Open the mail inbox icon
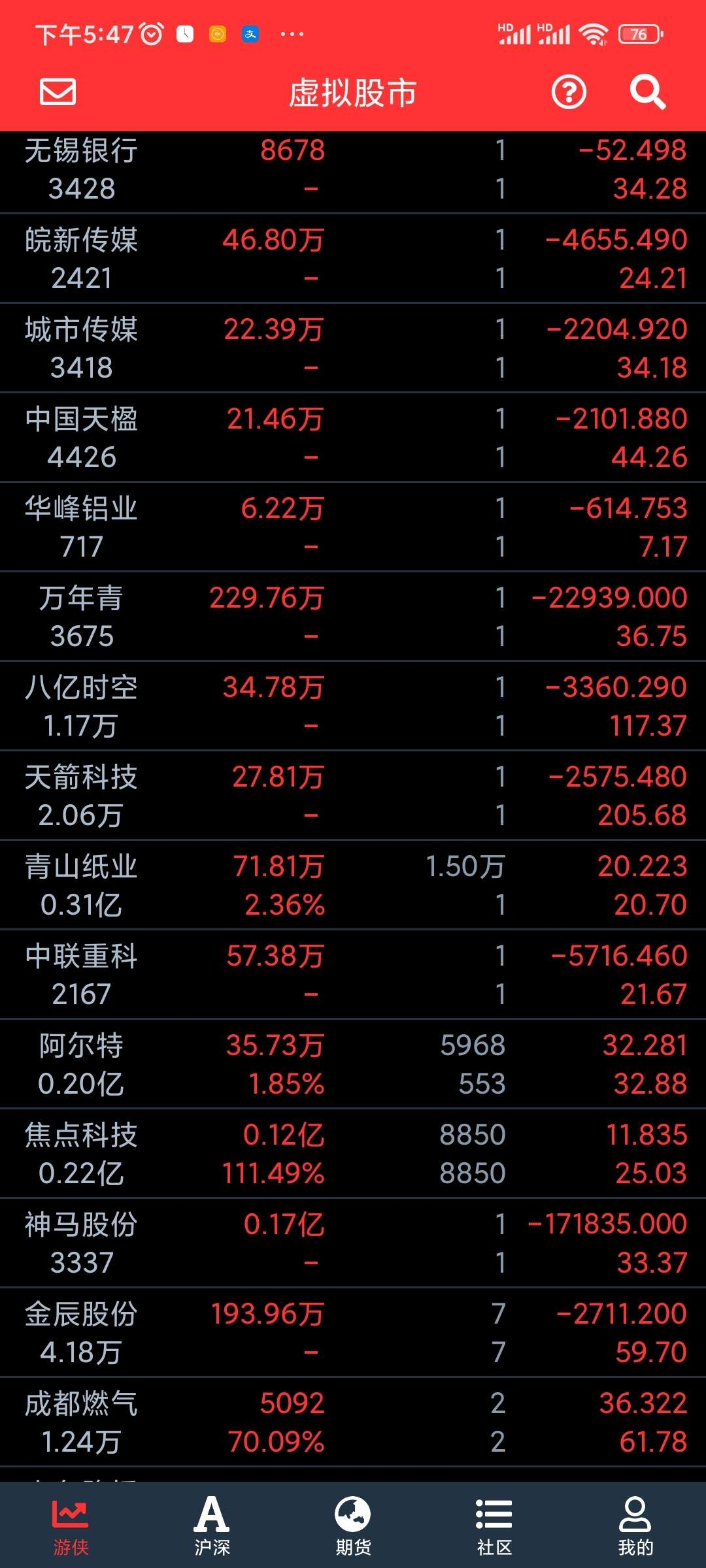The width and height of the screenshot is (706, 1568). [x=58, y=91]
